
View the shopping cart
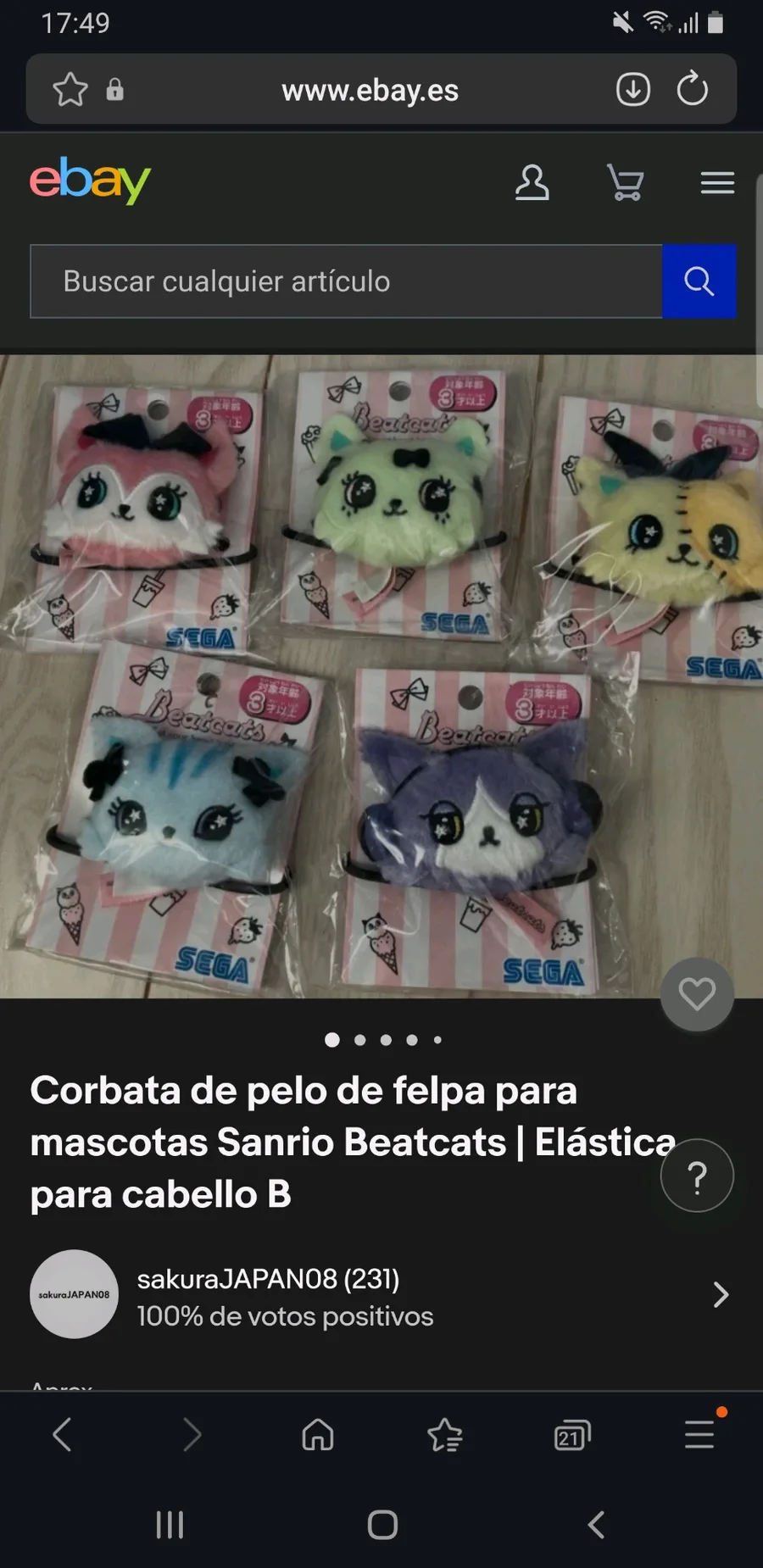(x=626, y=182)
